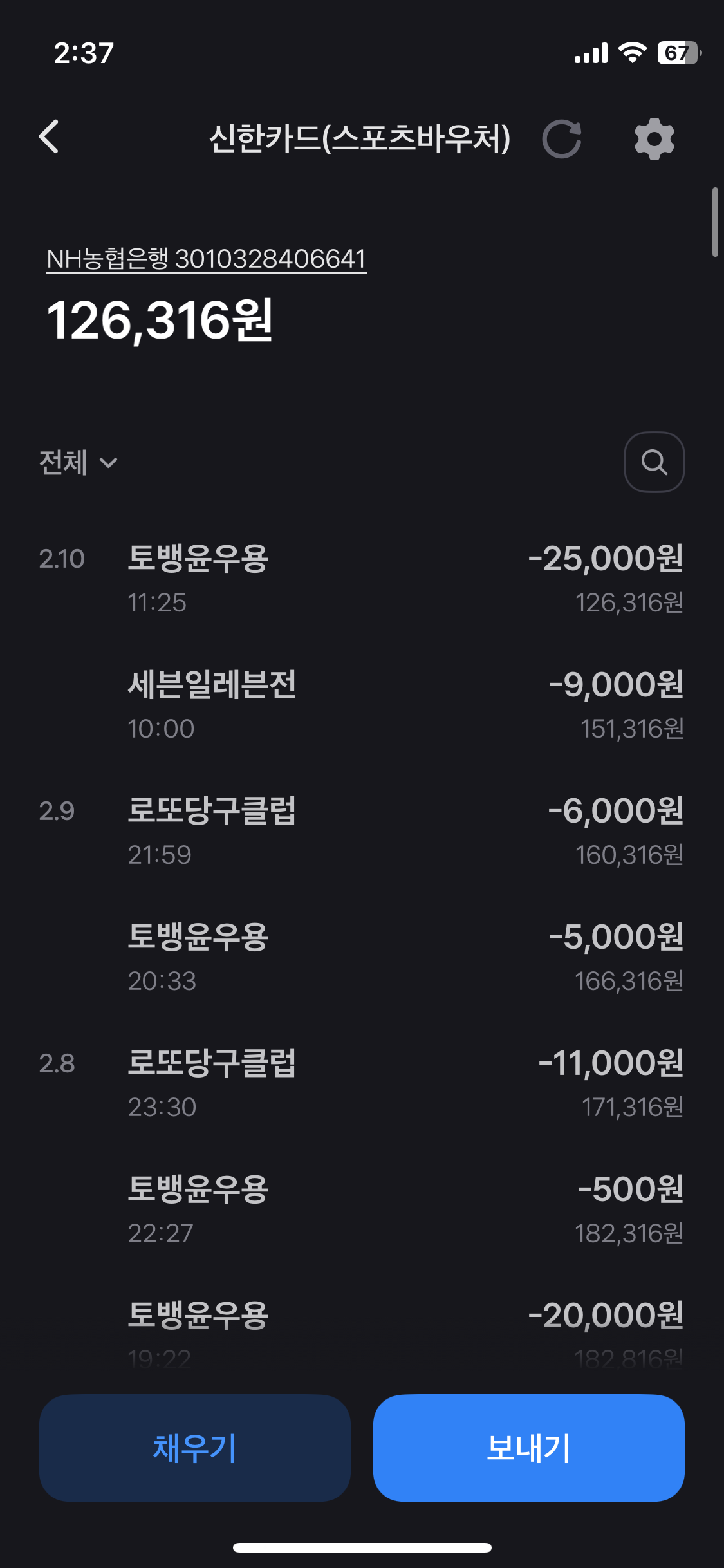724x1568 pixels.
Task: Open the 세븐일레븐전 -9,000원 transaction
Action: pos(362,705)
